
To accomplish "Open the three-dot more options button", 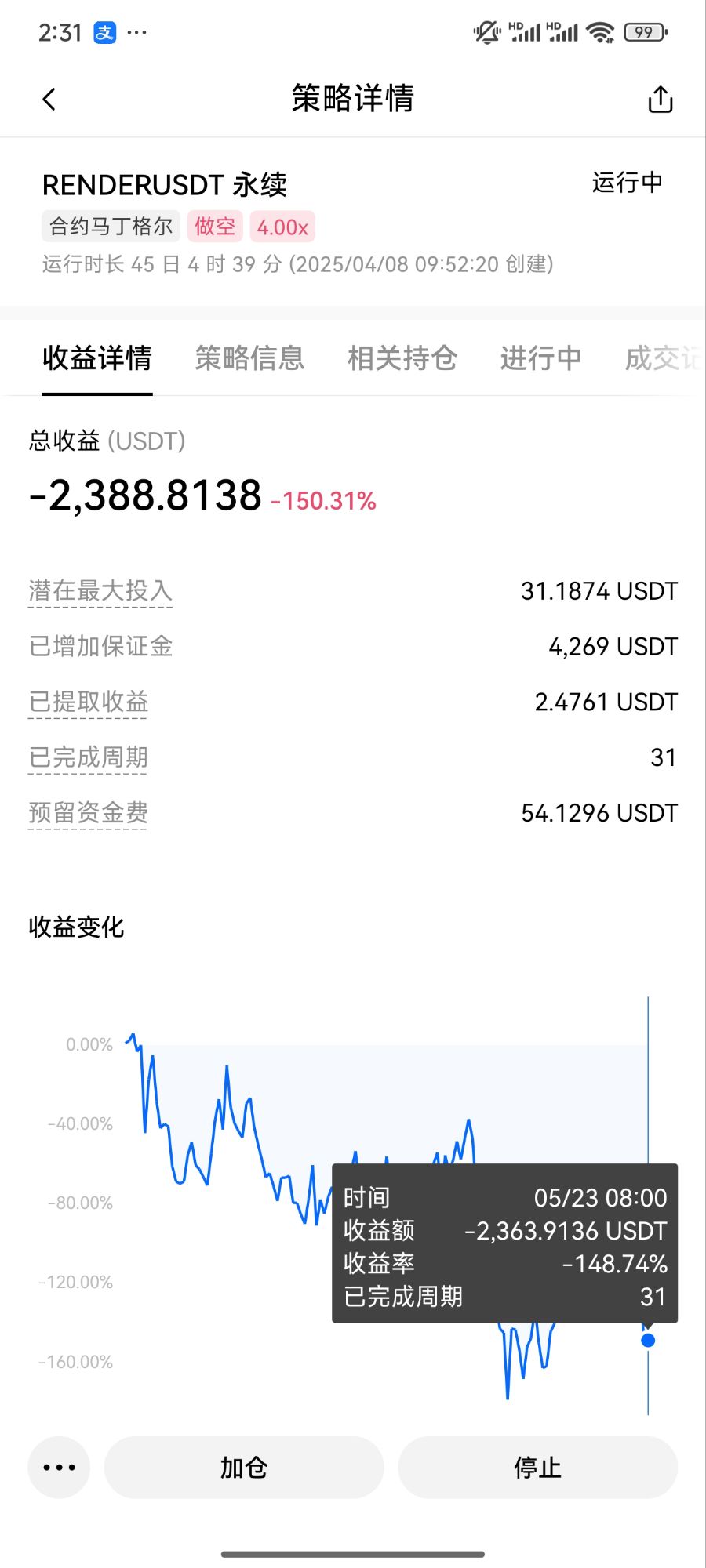I will (x=59, y=1467).
